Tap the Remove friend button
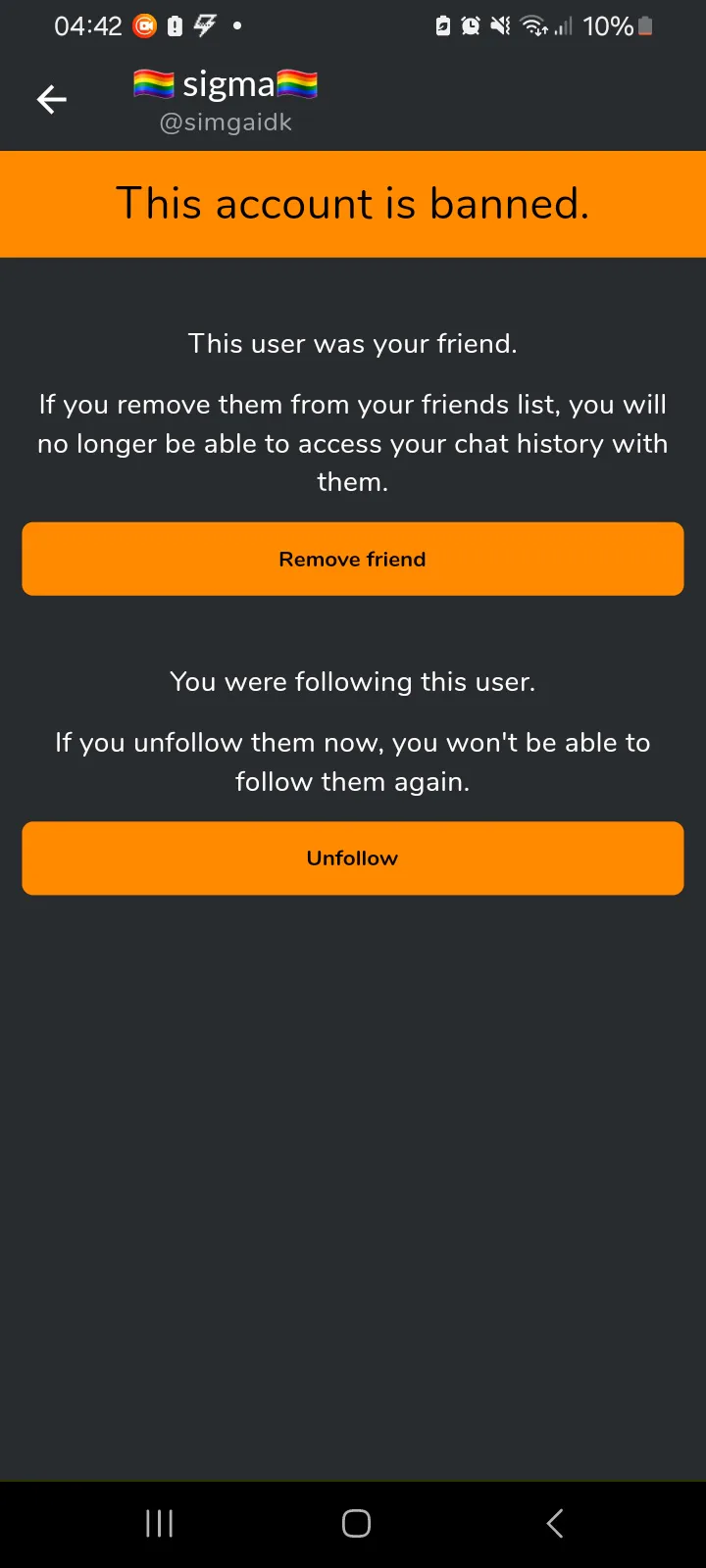Screen dimensions: 706x1568 click(x=353, y=559)
